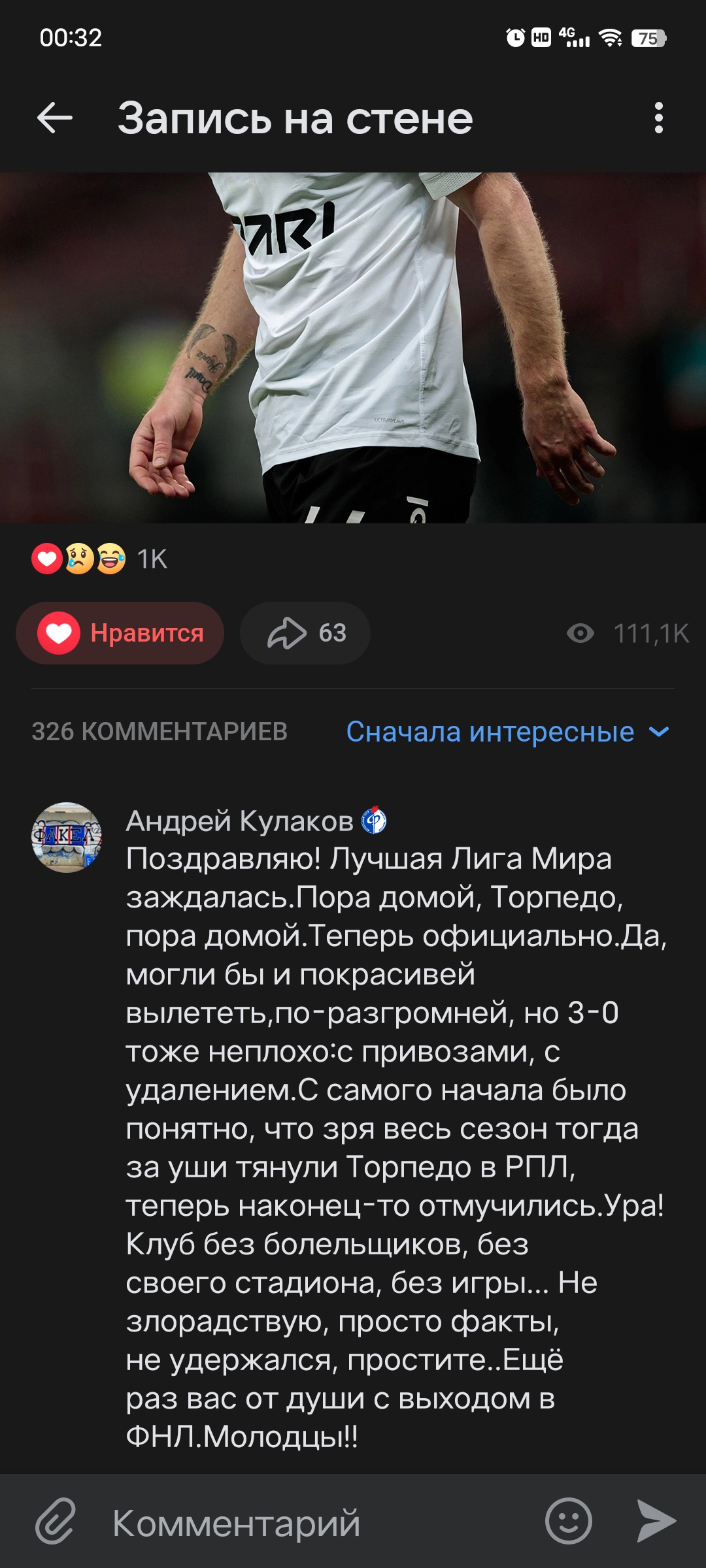
Task: Open the emoji picker for comments
Action: 568,1521
